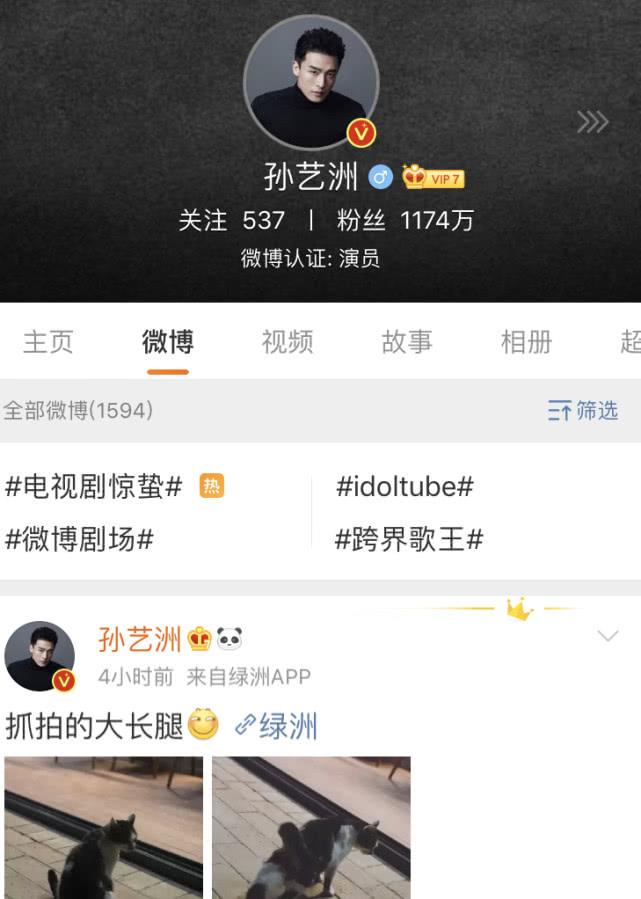641x899 pixels.
Task: Open the first cat photo in the post
Action: pyautogui.click(x=104, y=827)
